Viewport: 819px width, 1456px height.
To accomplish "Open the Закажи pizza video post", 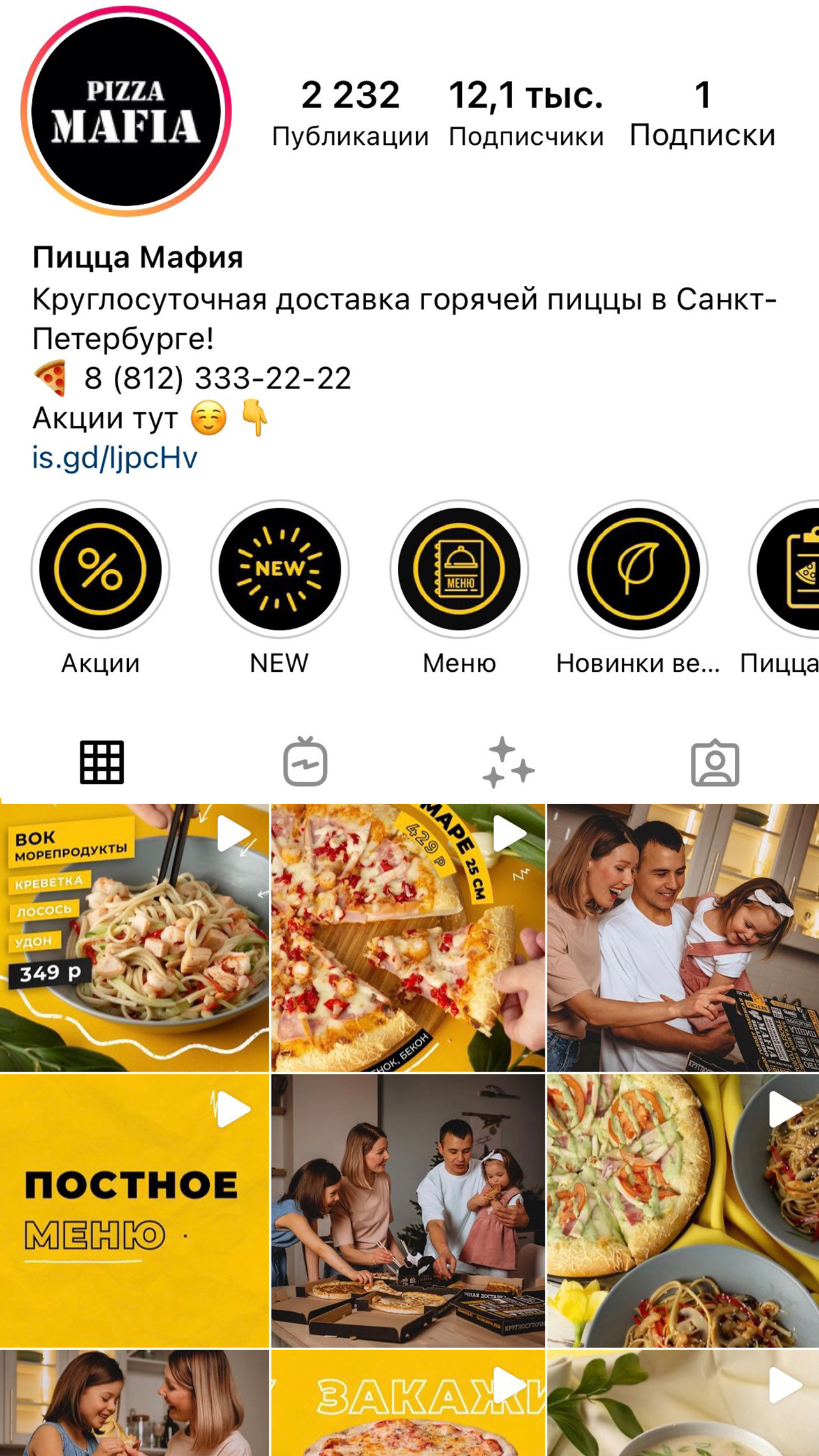I will tap(408, 1404).
